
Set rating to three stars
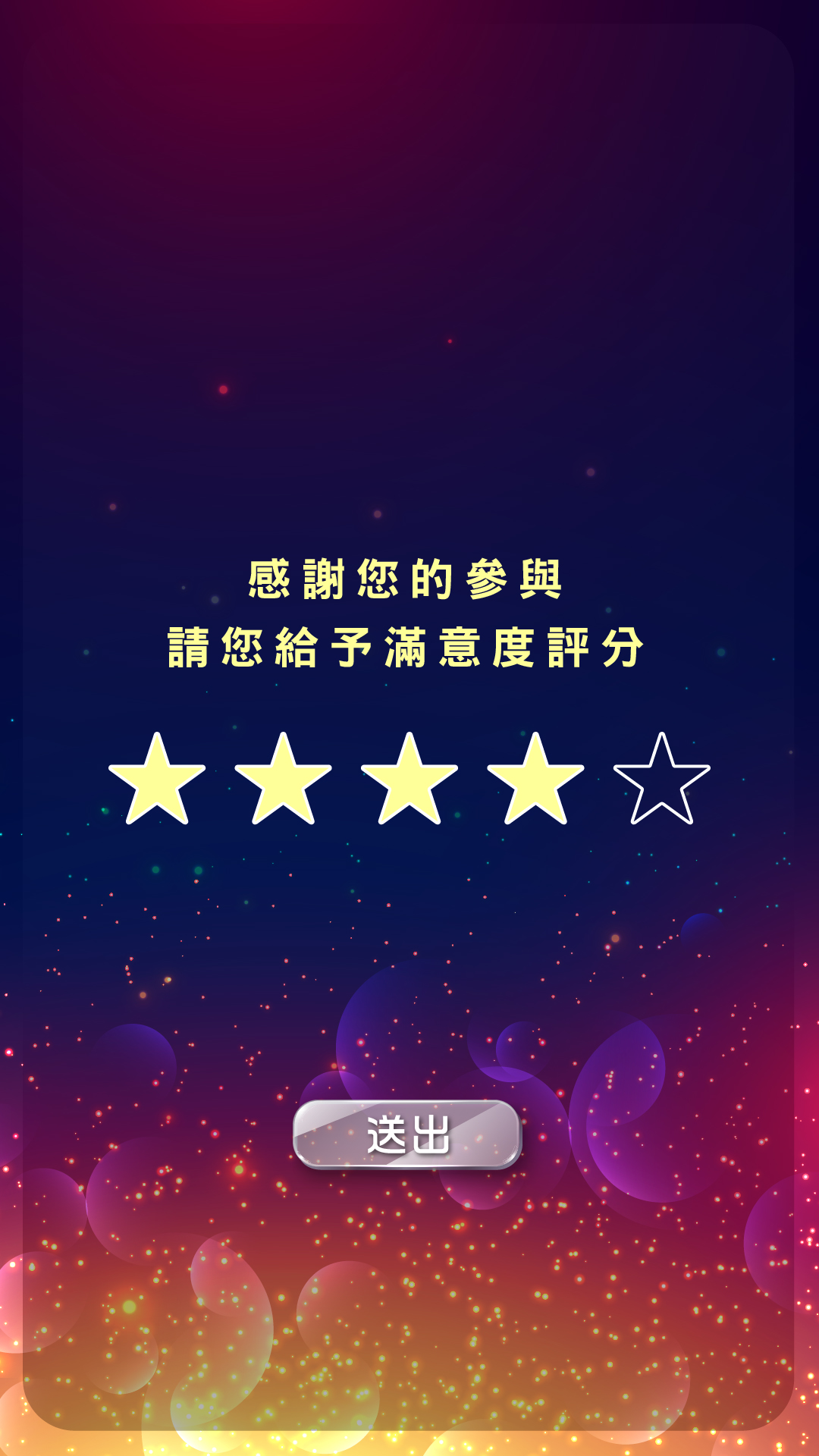click(409, 780)
